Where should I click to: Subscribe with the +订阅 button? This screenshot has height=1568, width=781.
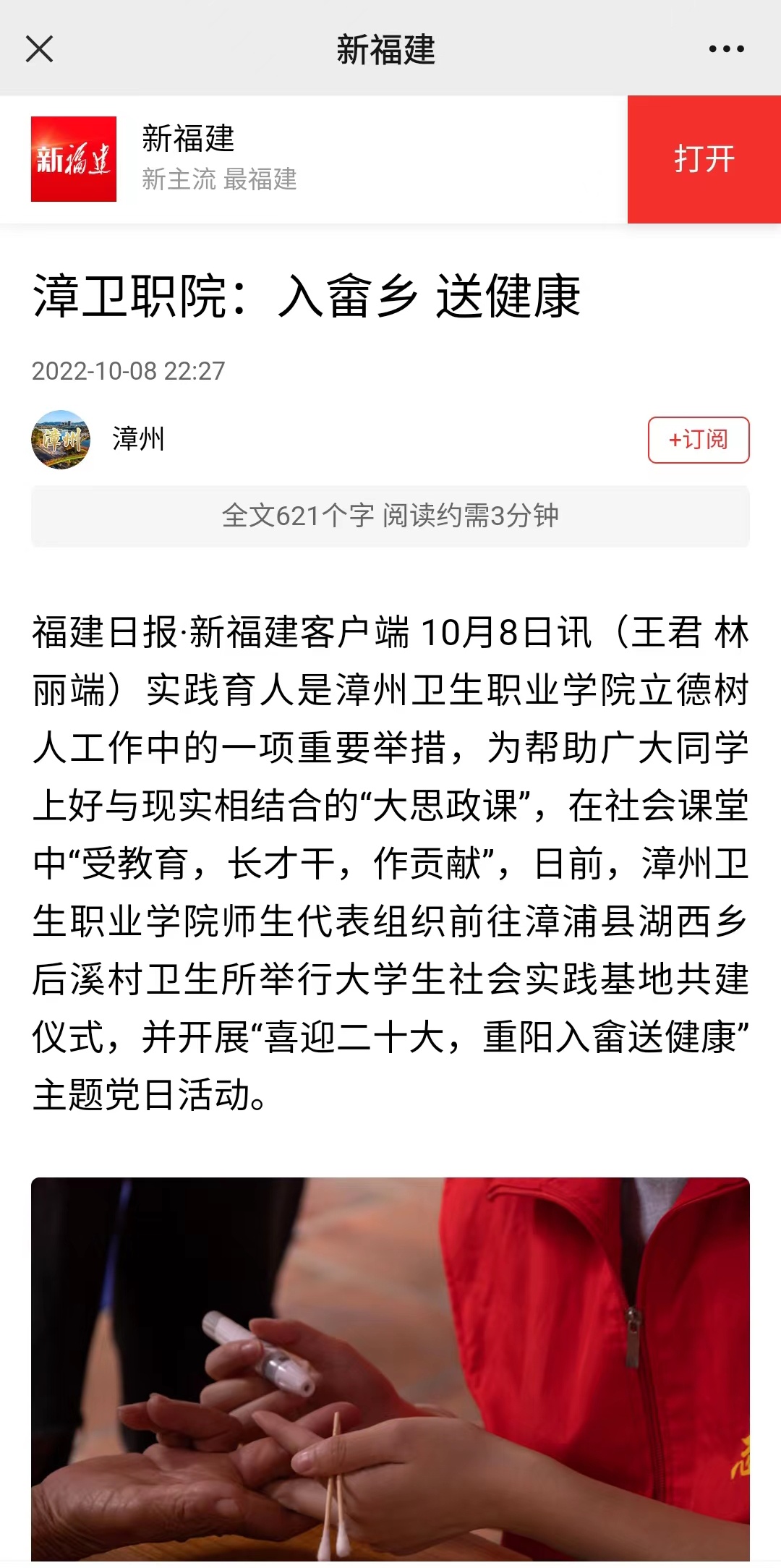tap(698, 440)
